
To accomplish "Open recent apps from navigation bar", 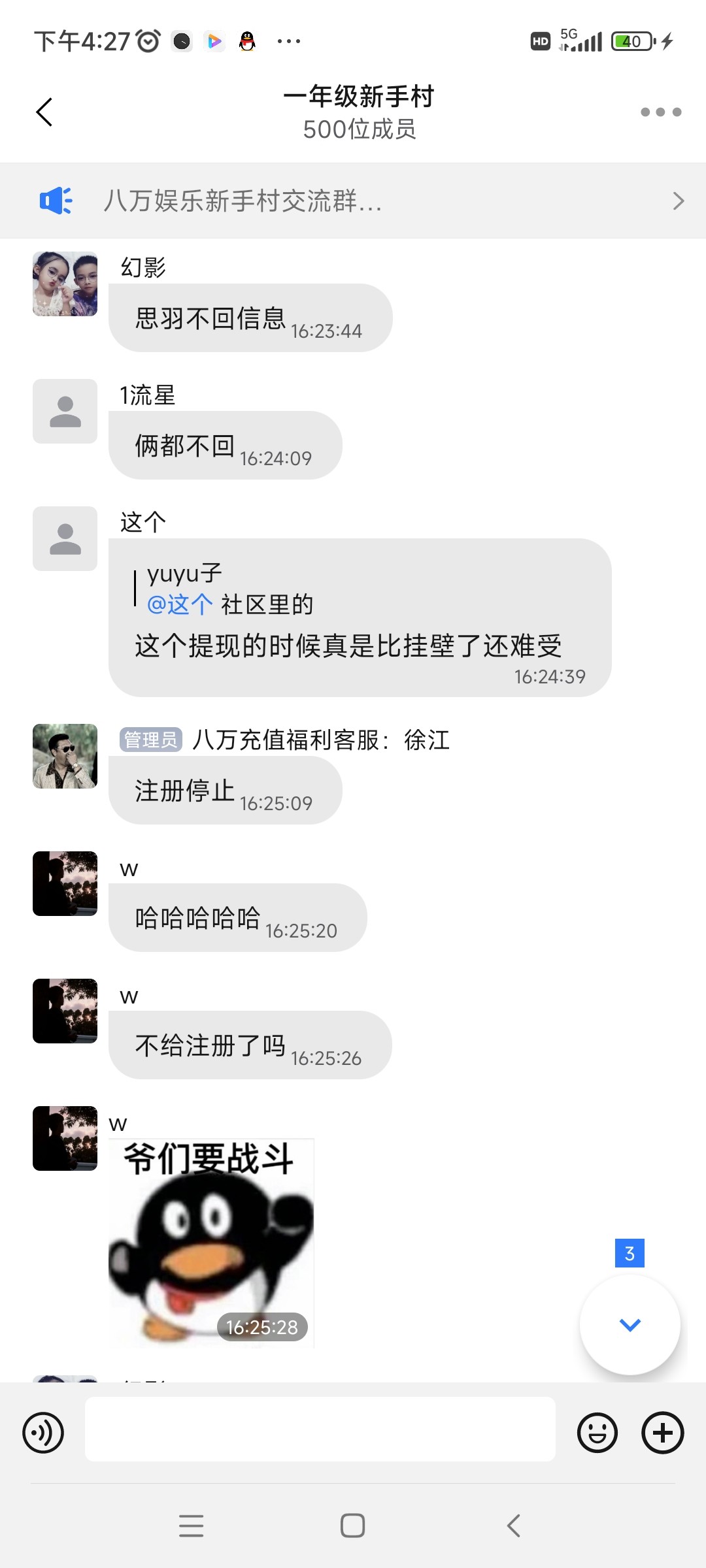I will [x=192, y=1526].
